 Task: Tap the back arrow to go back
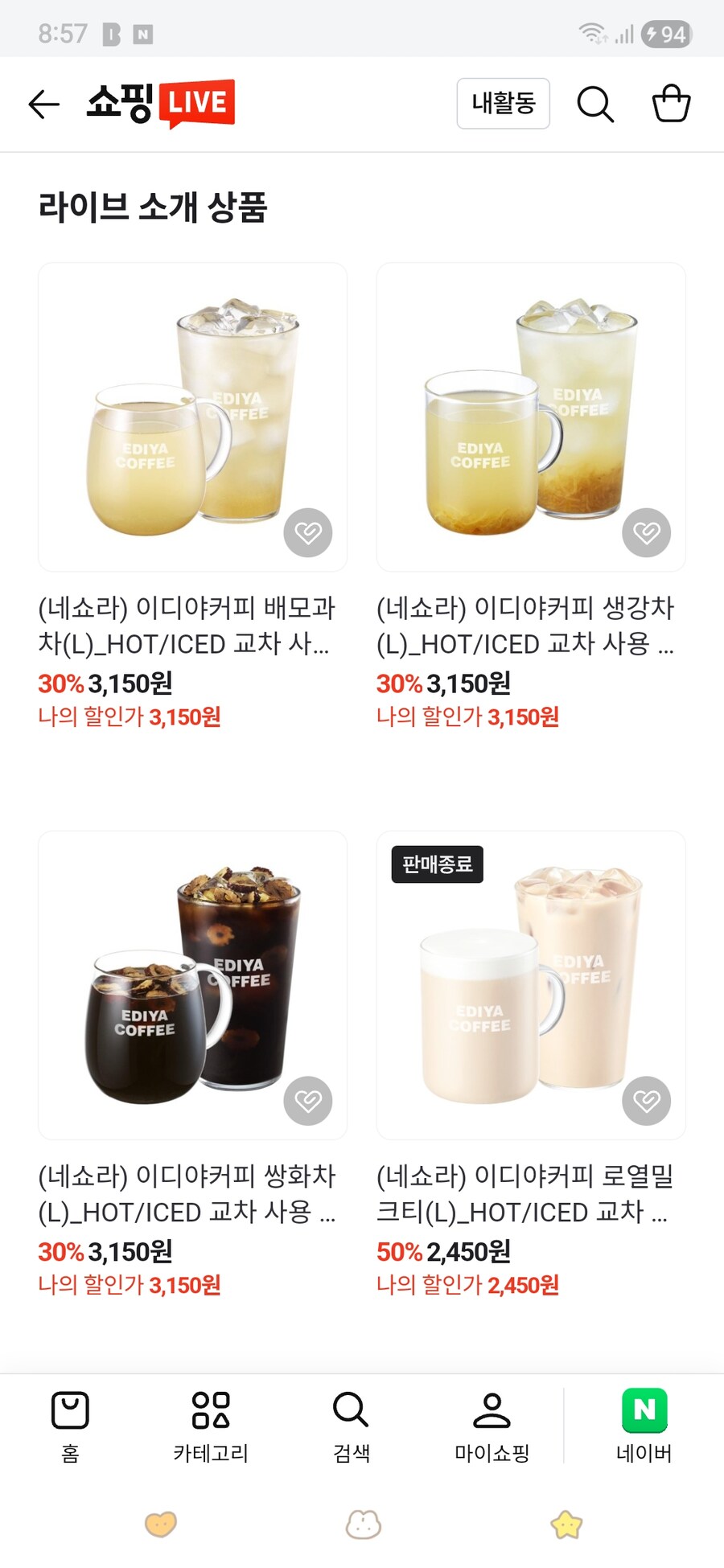pos(46,105)
